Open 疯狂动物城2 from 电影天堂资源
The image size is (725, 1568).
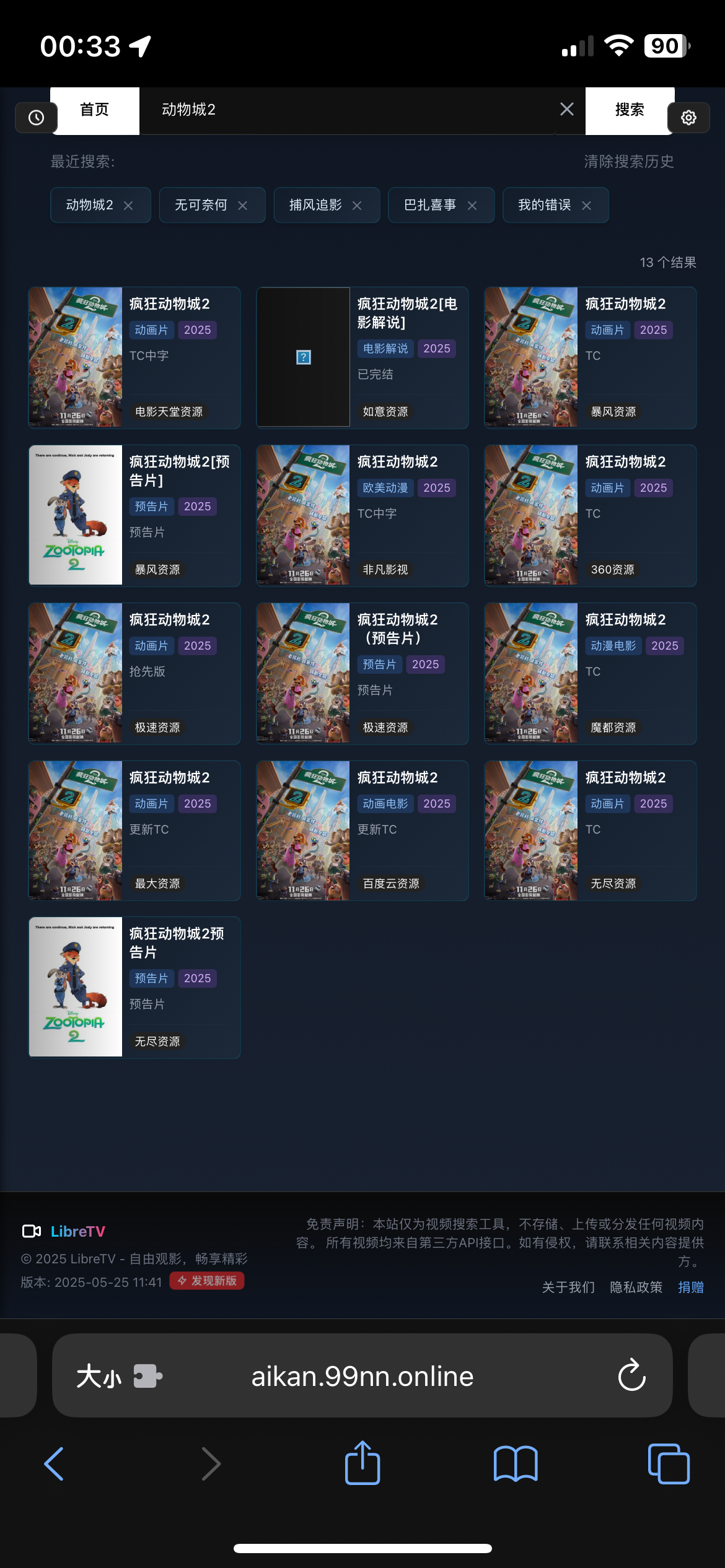[x=134, y=357]
